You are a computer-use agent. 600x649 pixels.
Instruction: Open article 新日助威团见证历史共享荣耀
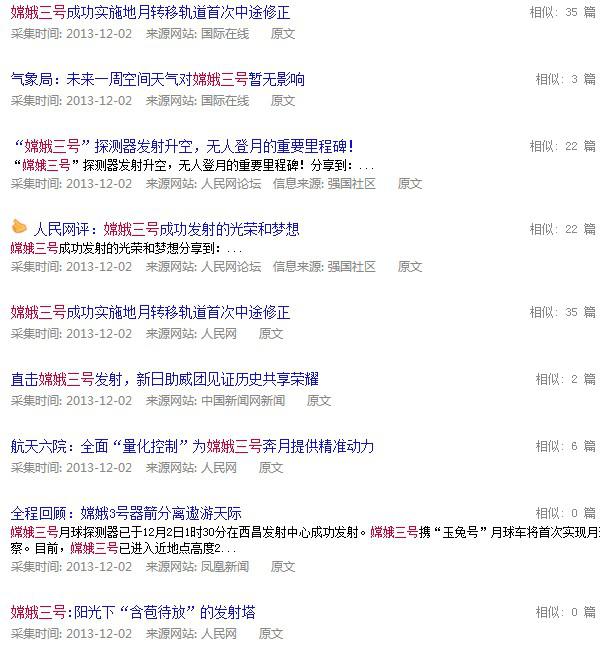tap(164, 379)
